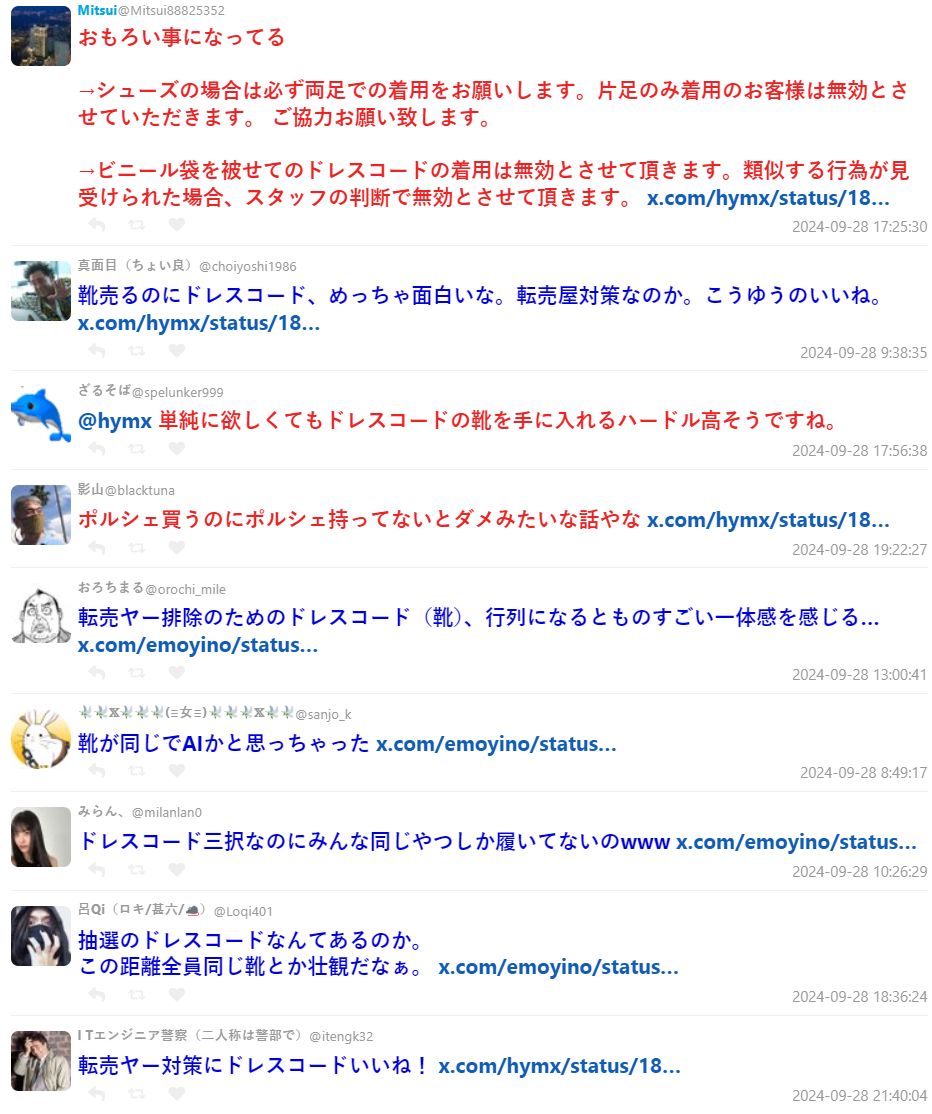
Task: Like the tweet by spelunker999
Action: pyautogui.click(x=176, y=448)
